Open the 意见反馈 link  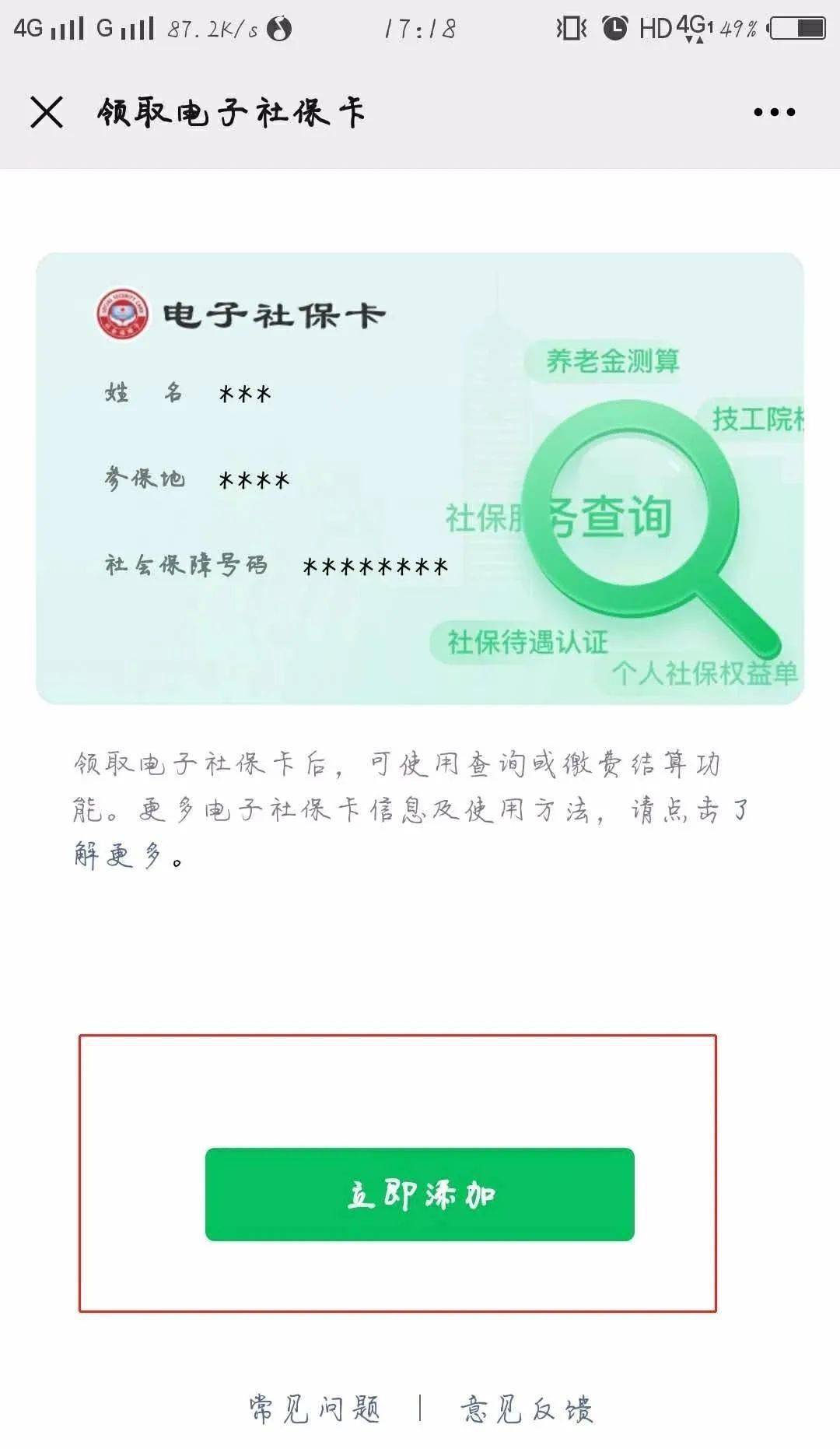tap(527, 1409)
